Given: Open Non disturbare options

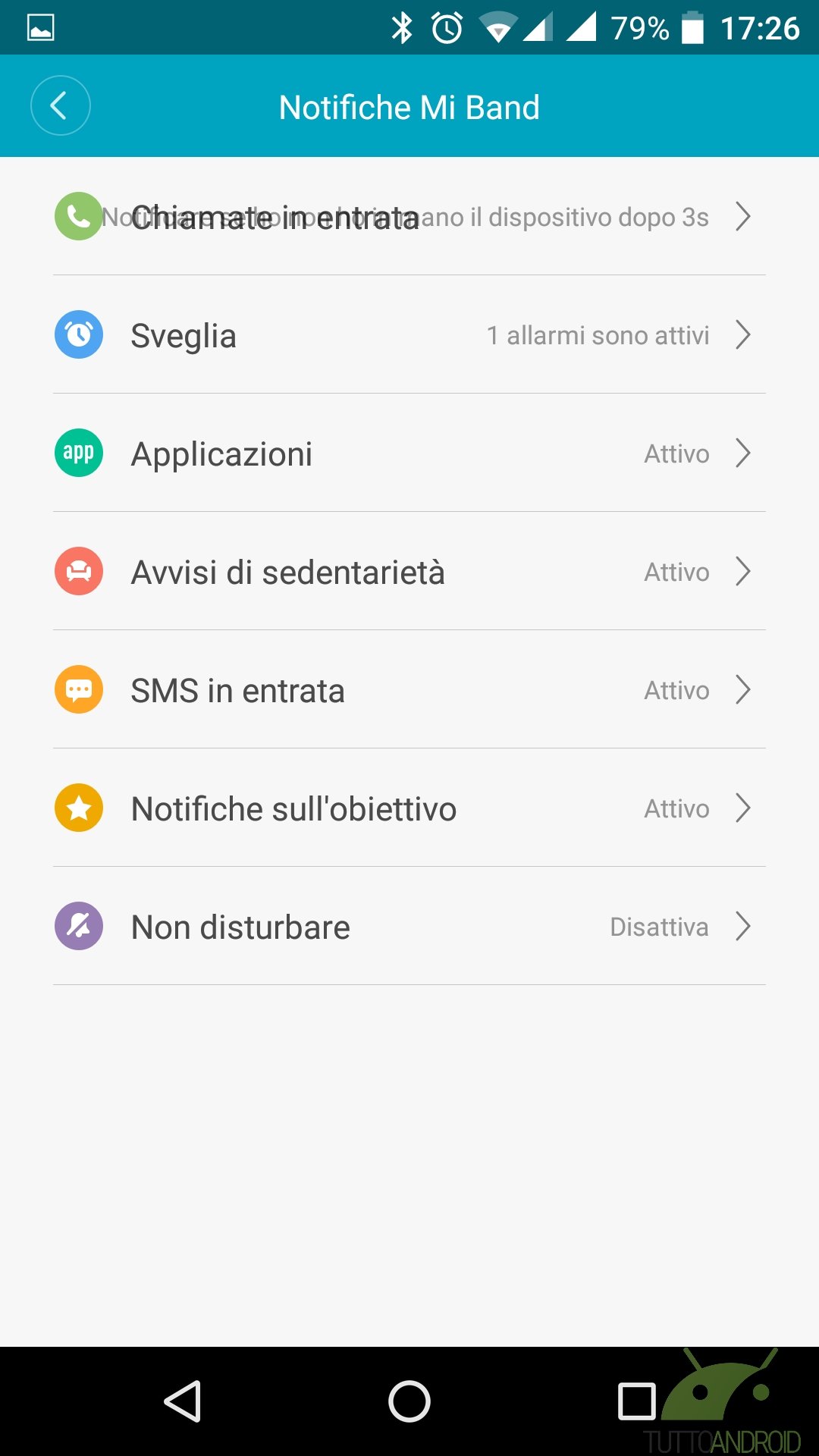Looking at the screenshot, I should tap(409, 927).
